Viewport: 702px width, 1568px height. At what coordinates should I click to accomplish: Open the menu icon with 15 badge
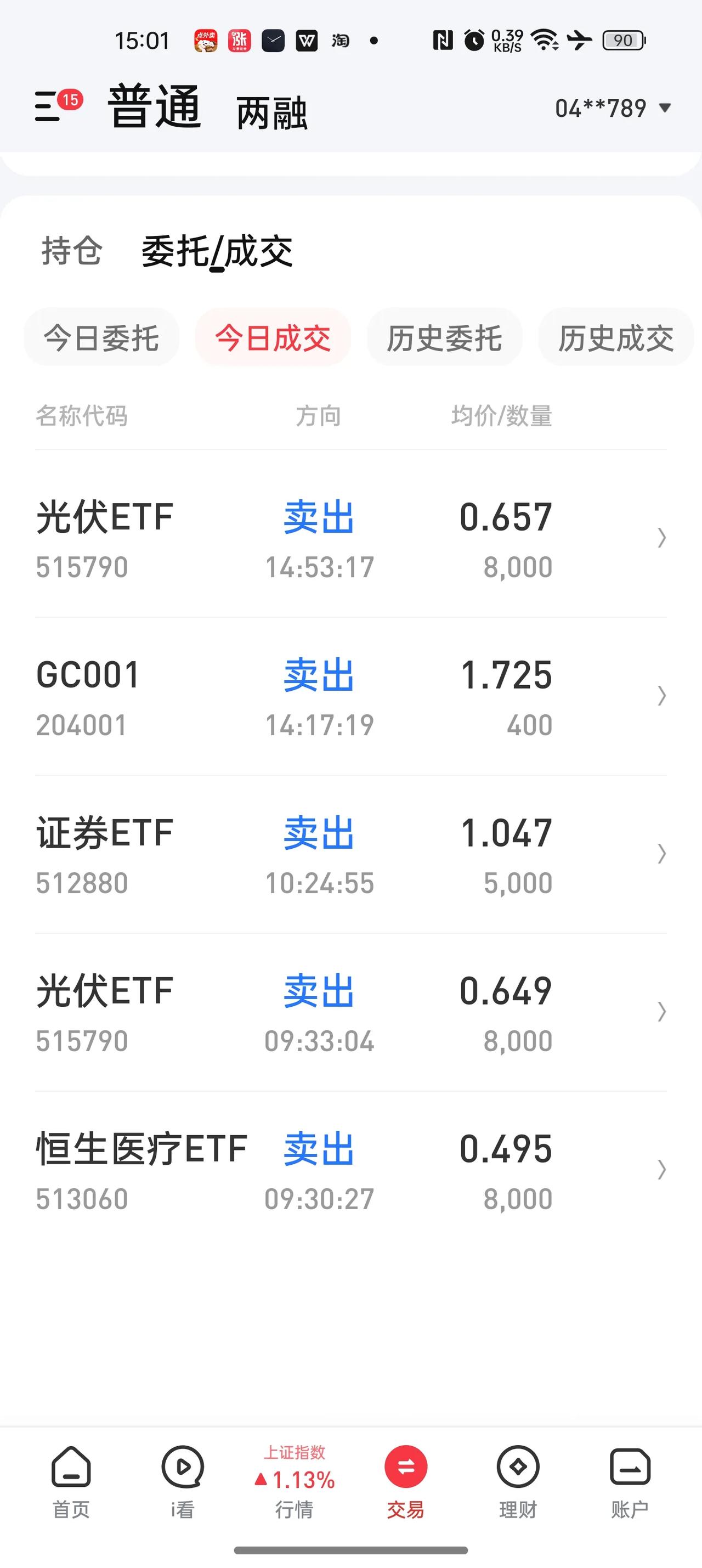click(58, 105)
